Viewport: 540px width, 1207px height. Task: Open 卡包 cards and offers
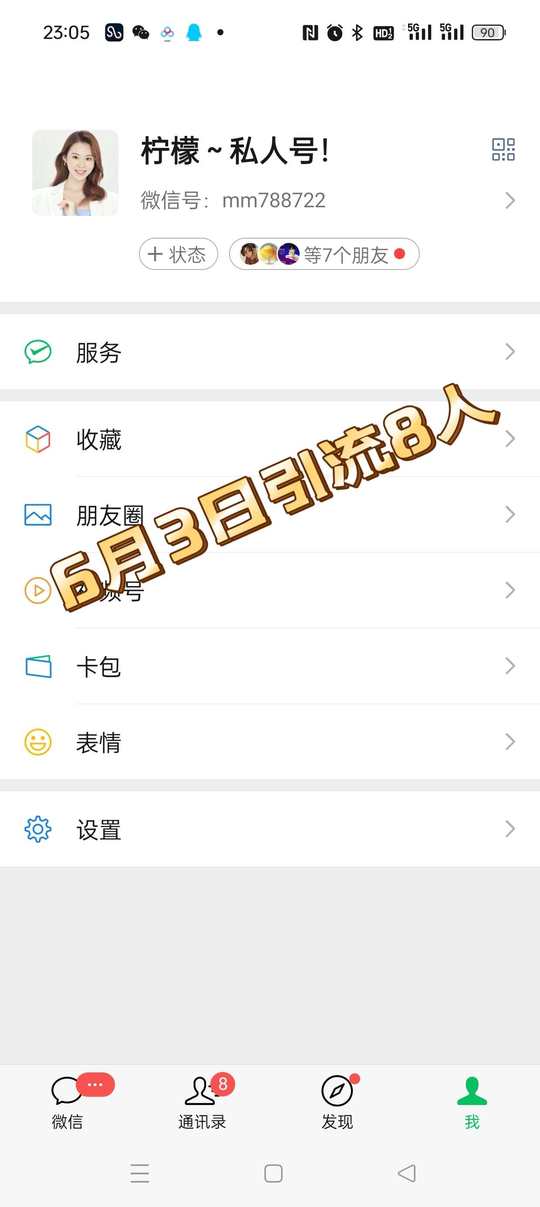[270, 666]
